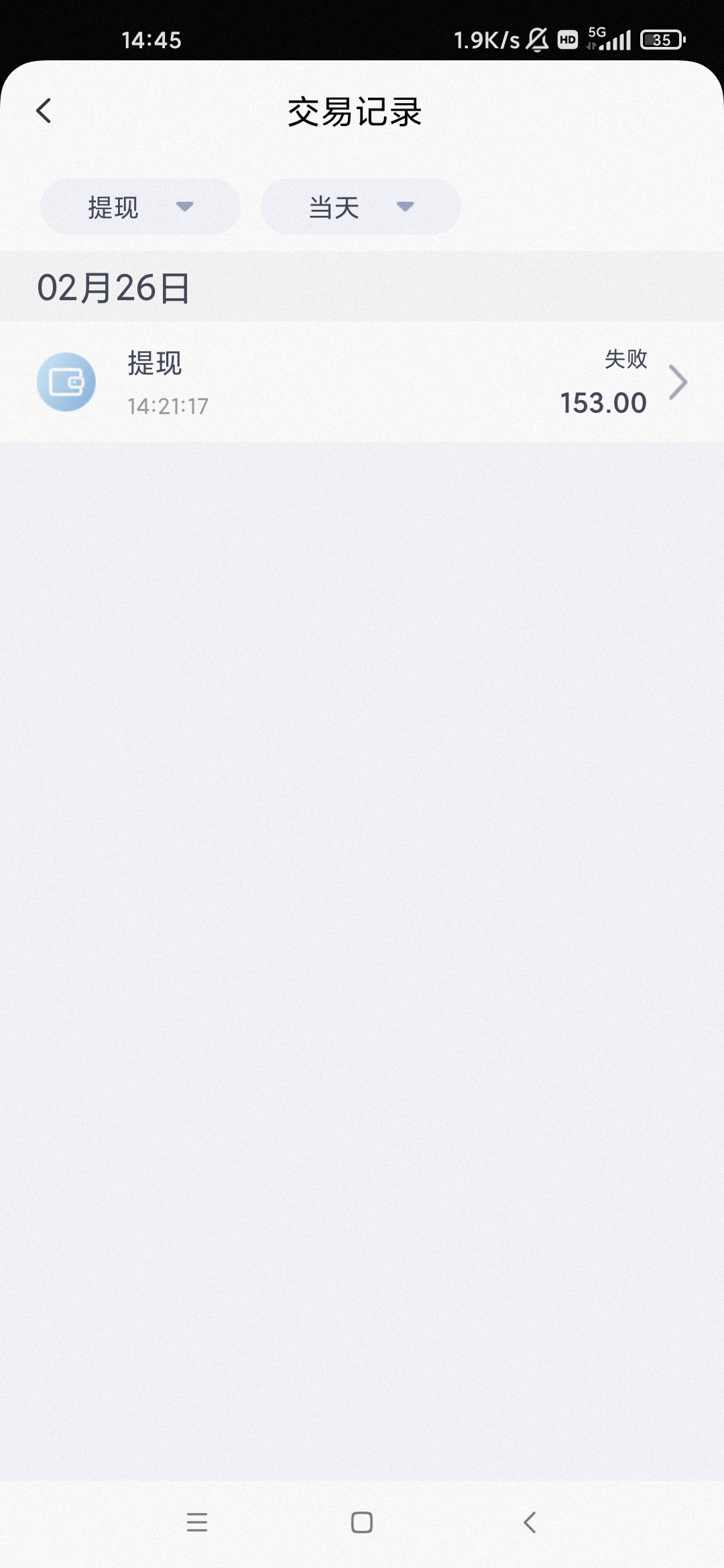Viewport: 724px width, 1568px height.
Task: Open the 提现 transaction type dropdown
Action: pyautogui.click(x=140, y=206)
